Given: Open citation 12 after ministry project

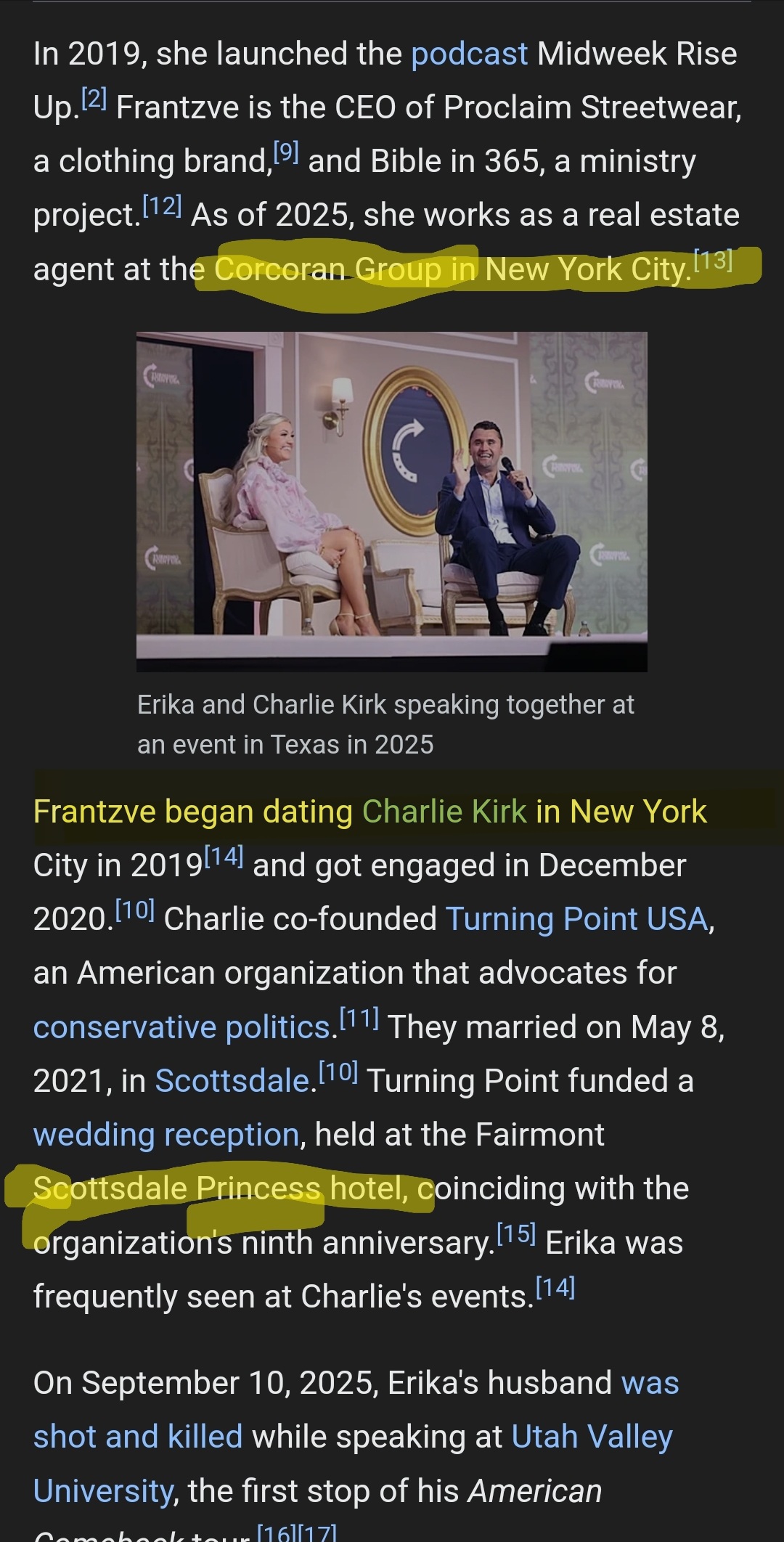Looking at the screenshot, I should (162, 206).
